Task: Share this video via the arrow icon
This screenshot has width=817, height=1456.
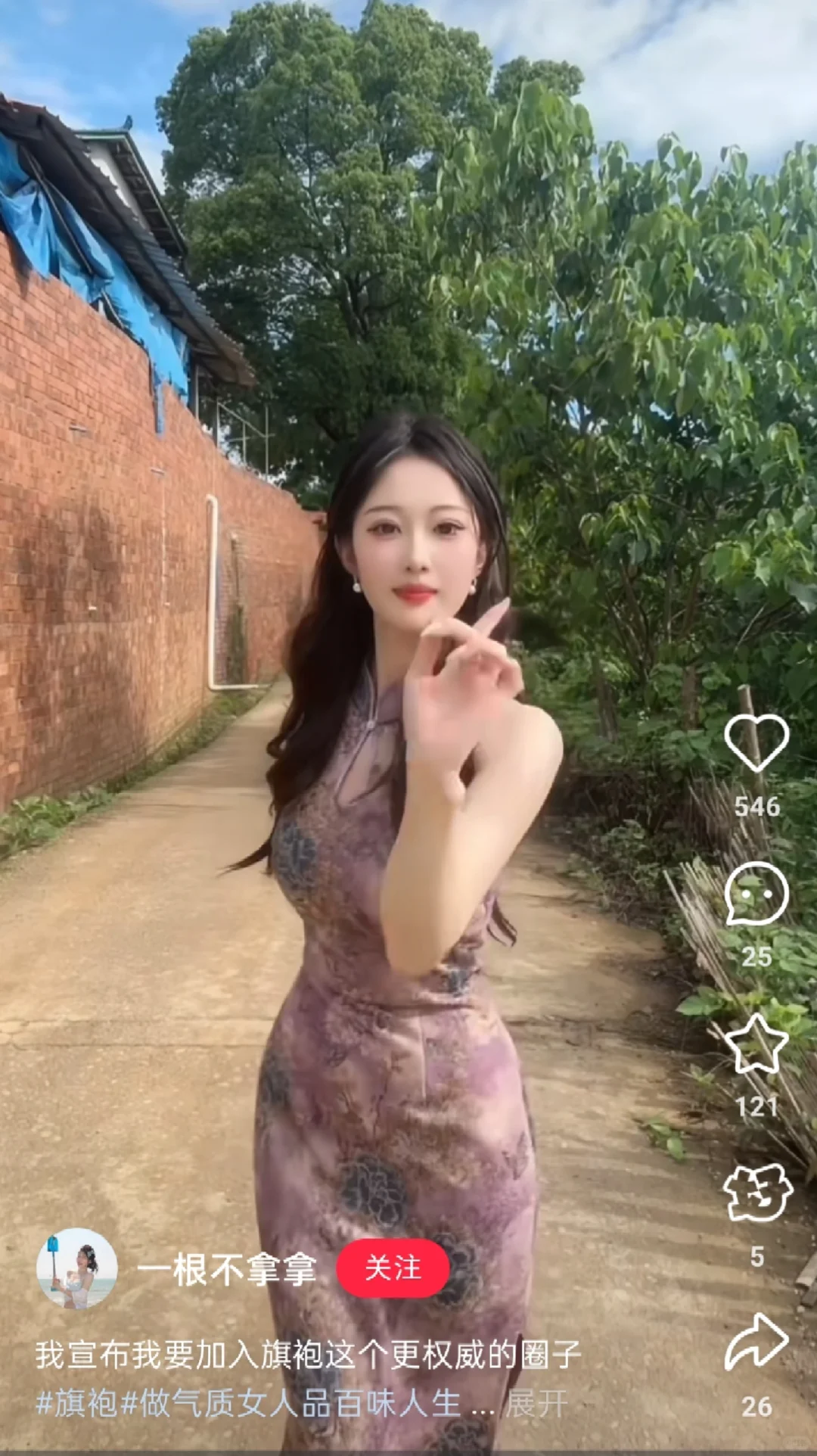Action: 756,1342
